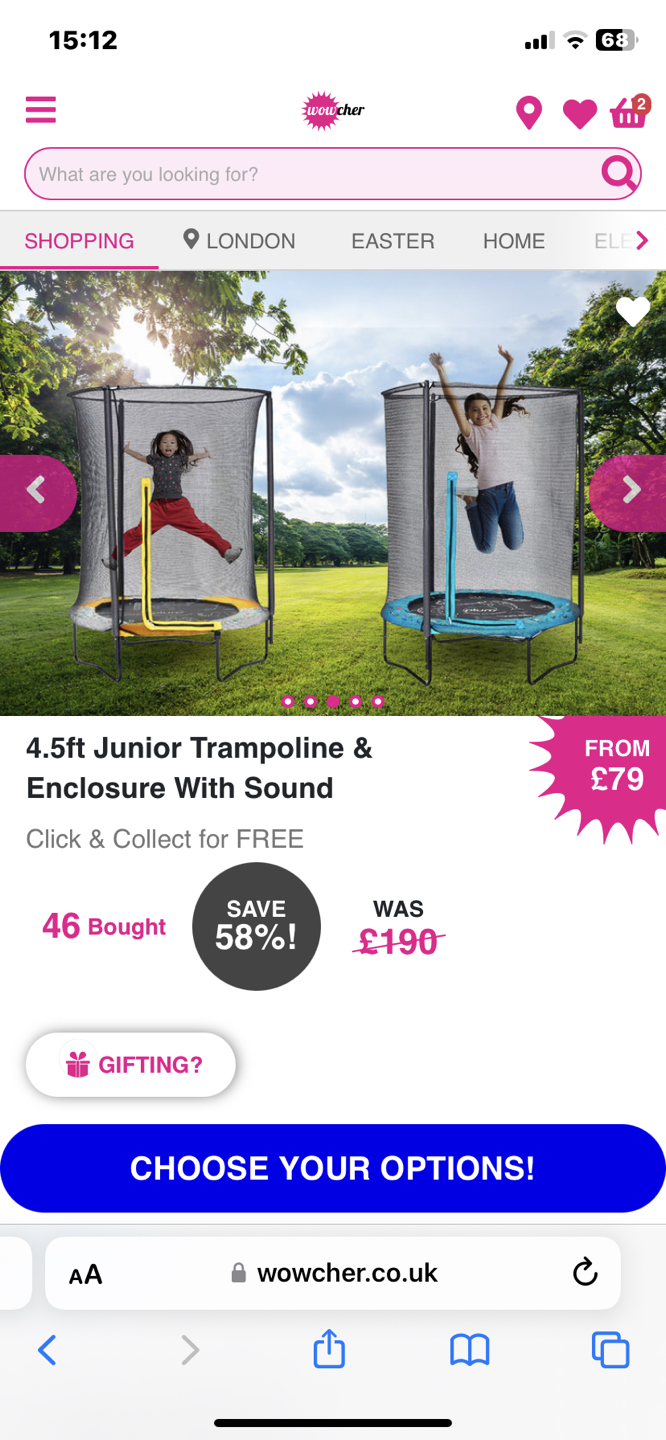Viewport: 666px width, 1440px height.
Task: Save the trampoline deal to wishlist
Action: pos(632,312)
